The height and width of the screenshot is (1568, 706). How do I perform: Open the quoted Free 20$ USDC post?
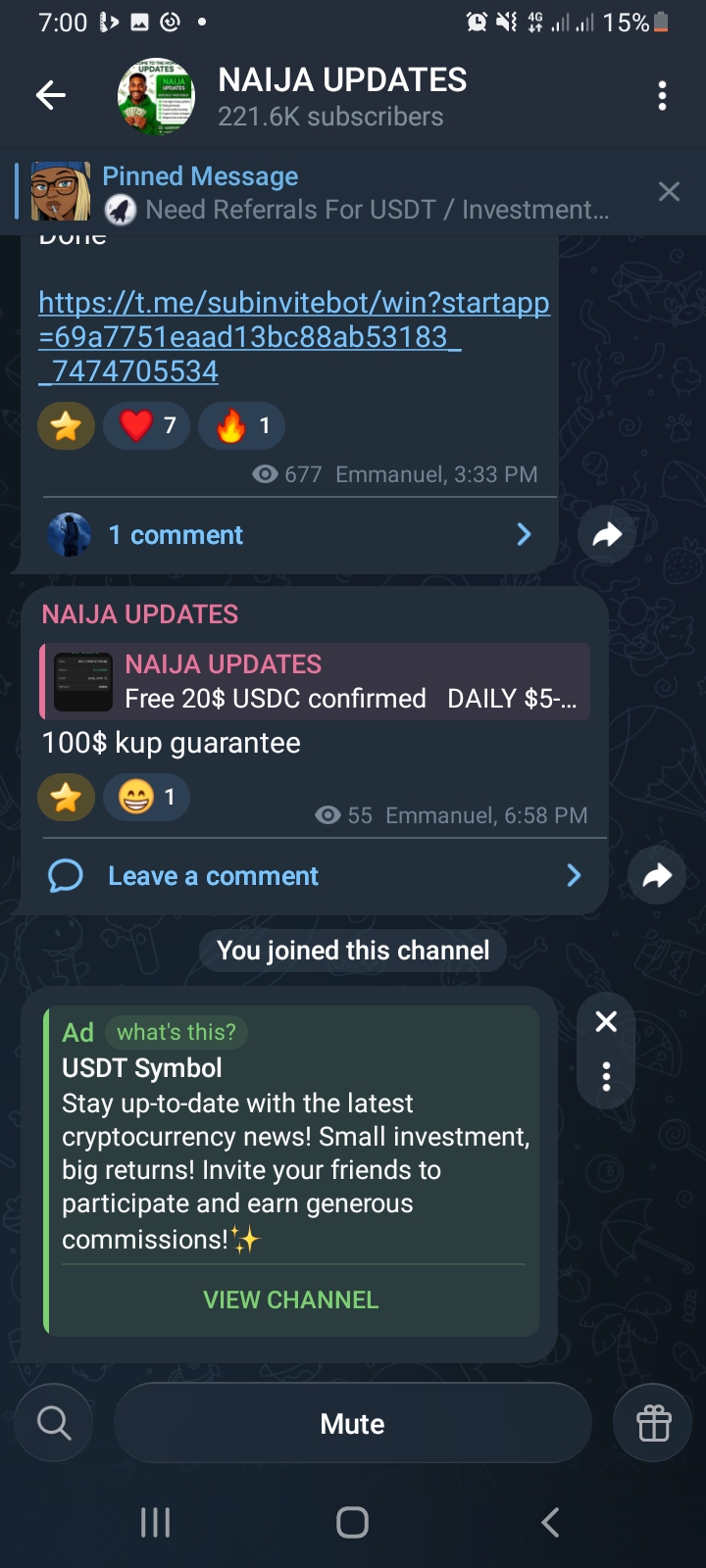click(x=315, y=682)
